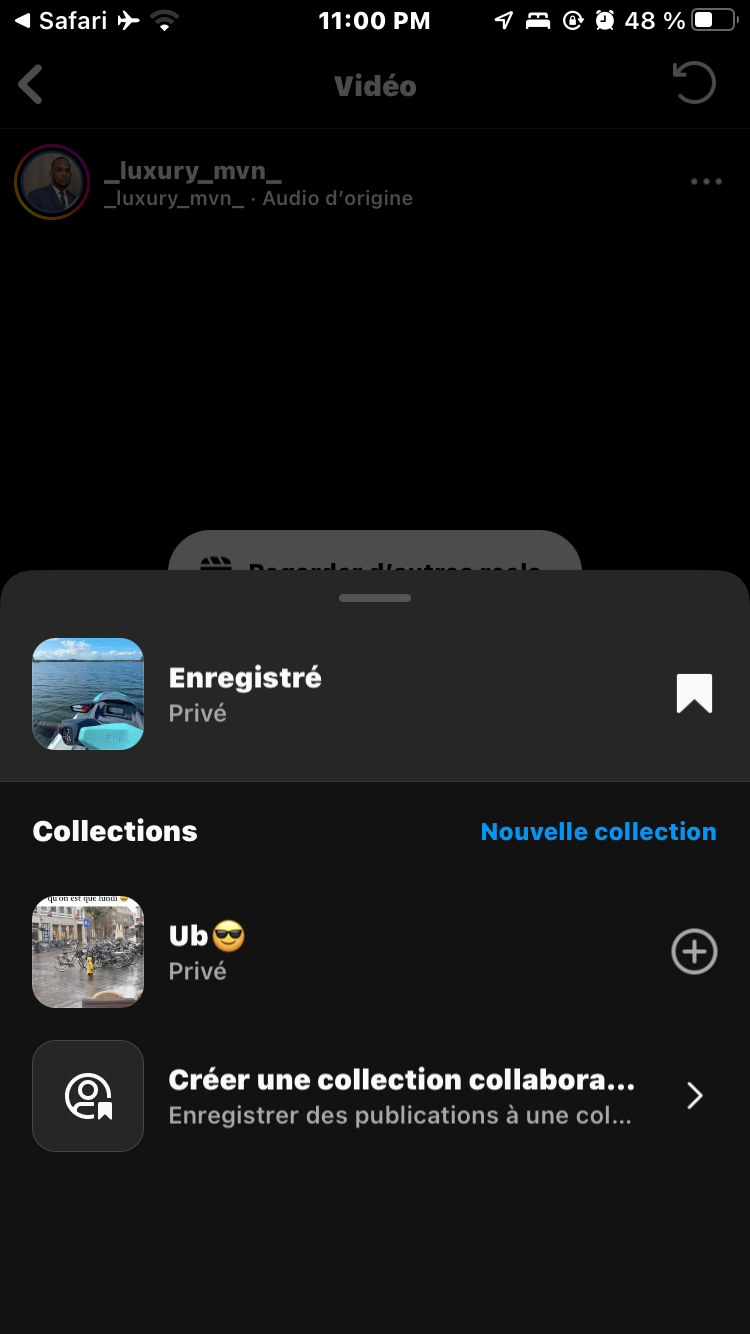Tap the refresh icon in header
The image size is (750, 1334).
coord(694,84)
